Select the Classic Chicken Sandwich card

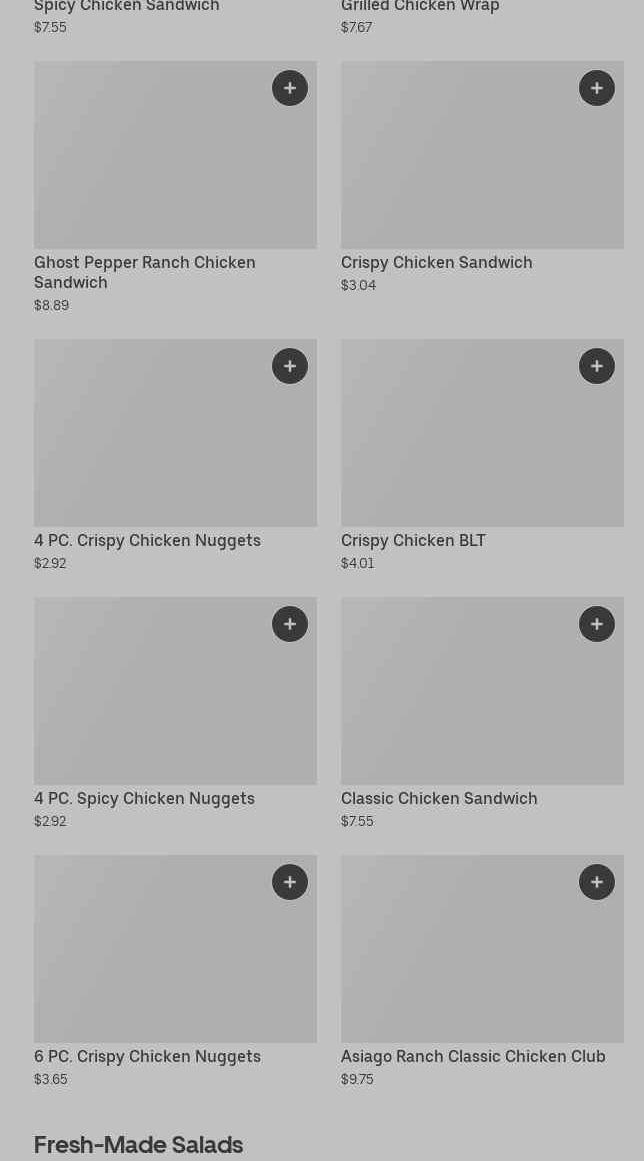[483, 714]
